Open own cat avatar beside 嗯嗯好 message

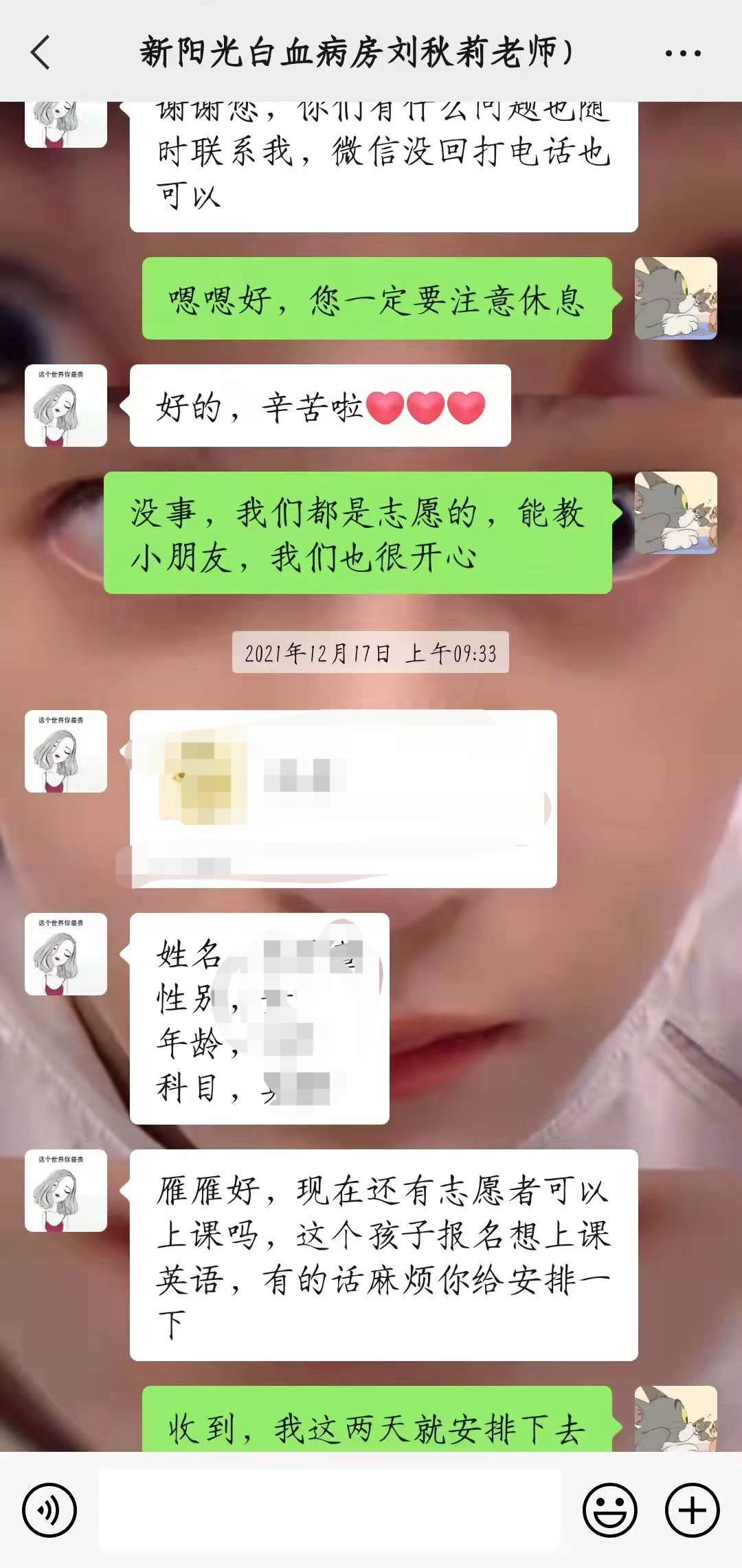pyautogui.click(x=675, y=298)
